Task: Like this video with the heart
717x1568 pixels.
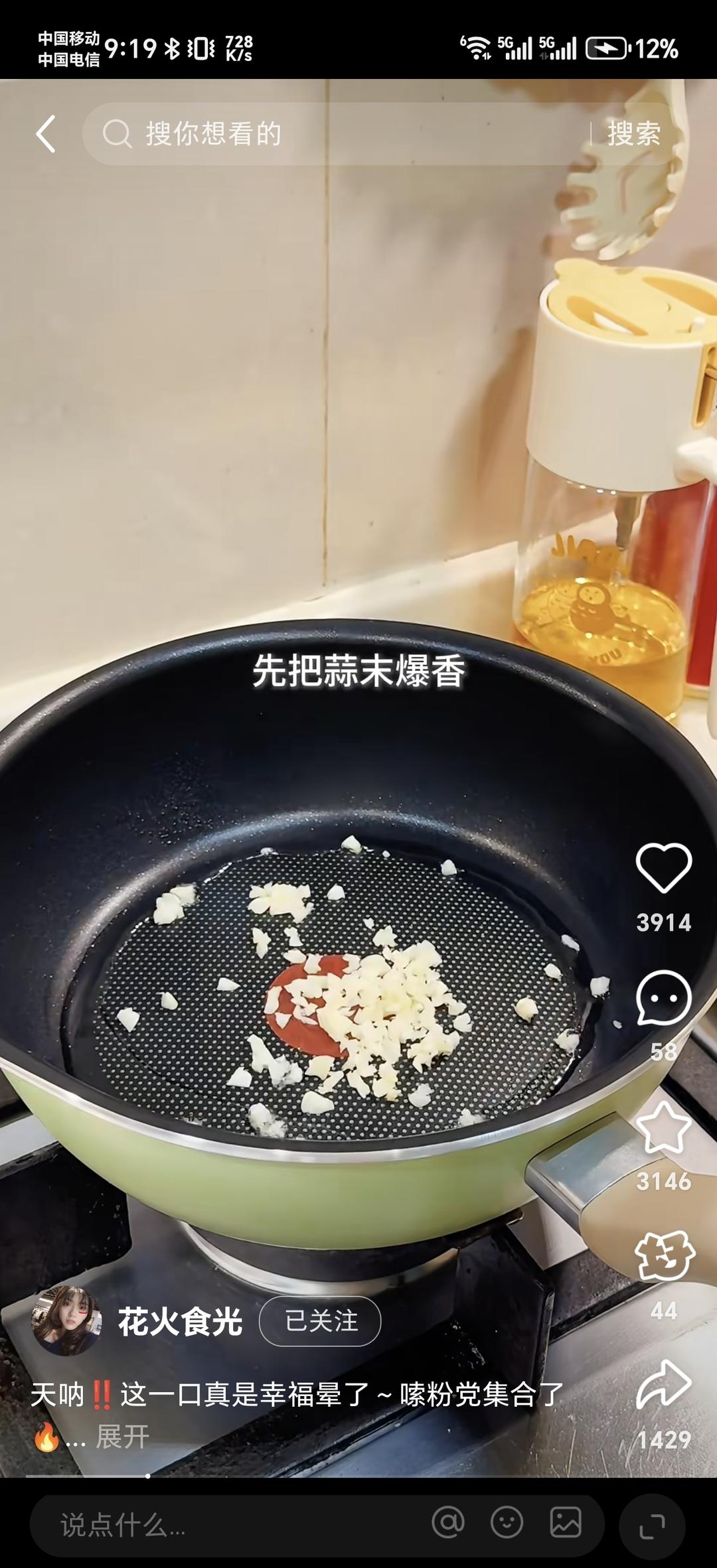Action: tap(663, 868)
